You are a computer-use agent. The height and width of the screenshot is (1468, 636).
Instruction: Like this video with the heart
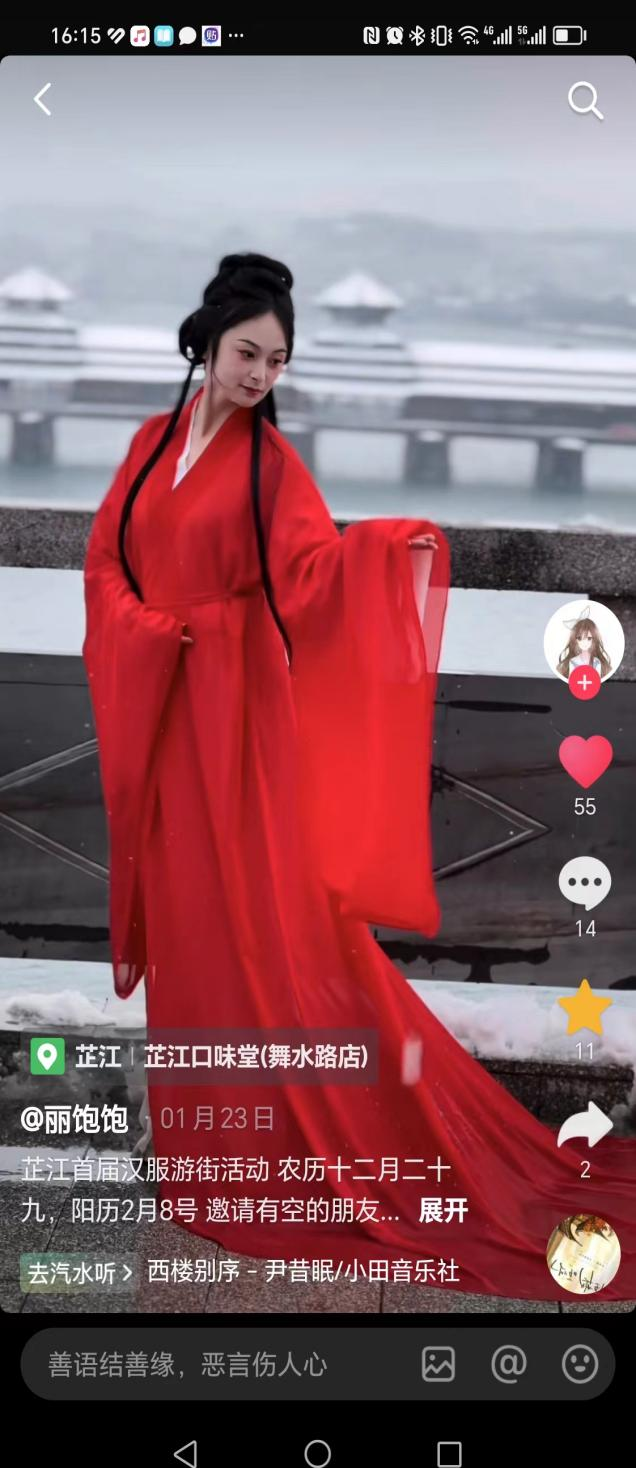[x=585, y=762]
